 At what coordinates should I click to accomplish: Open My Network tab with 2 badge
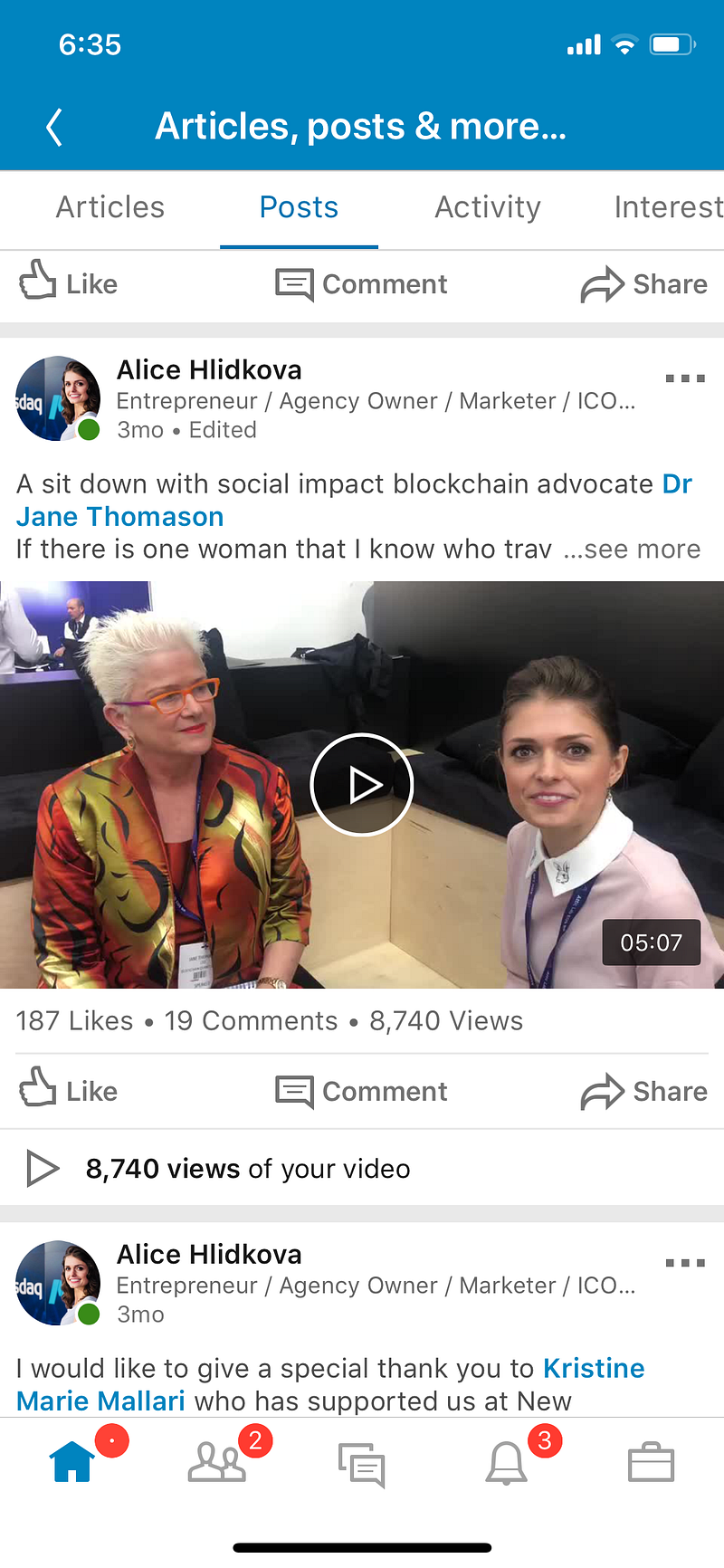(217, 1462)
